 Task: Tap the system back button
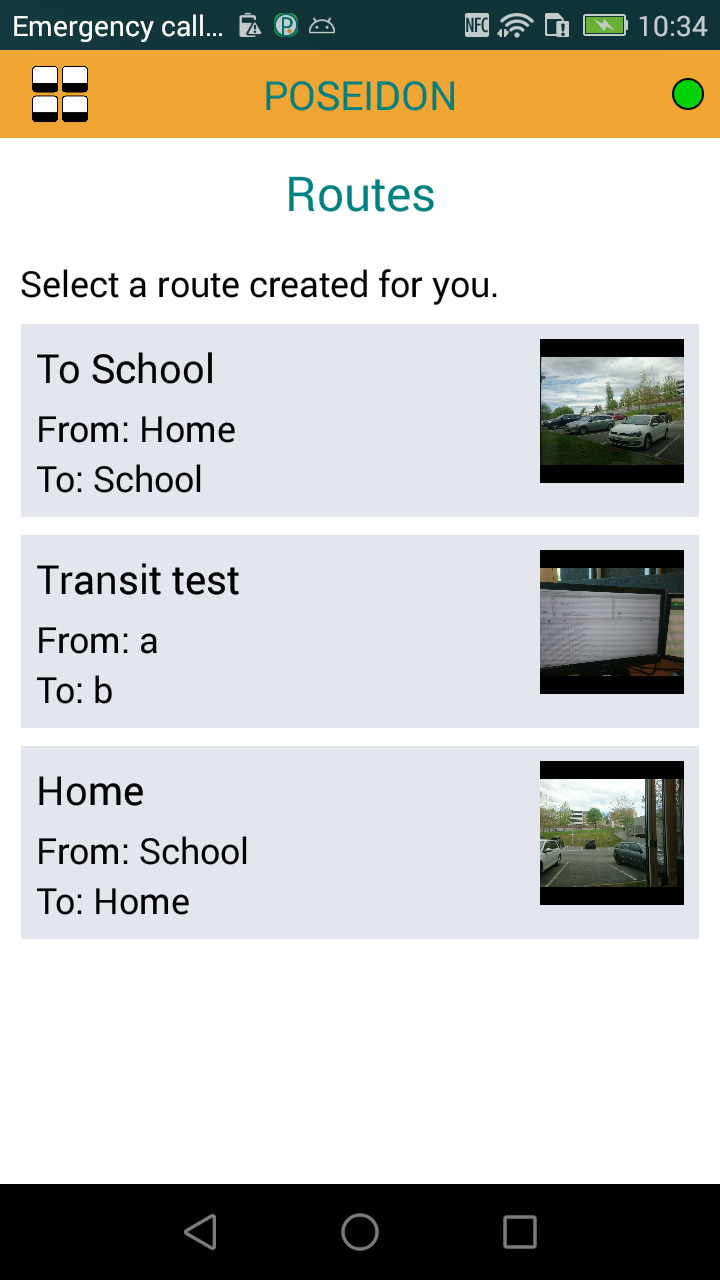click(x=201, y=1232)
